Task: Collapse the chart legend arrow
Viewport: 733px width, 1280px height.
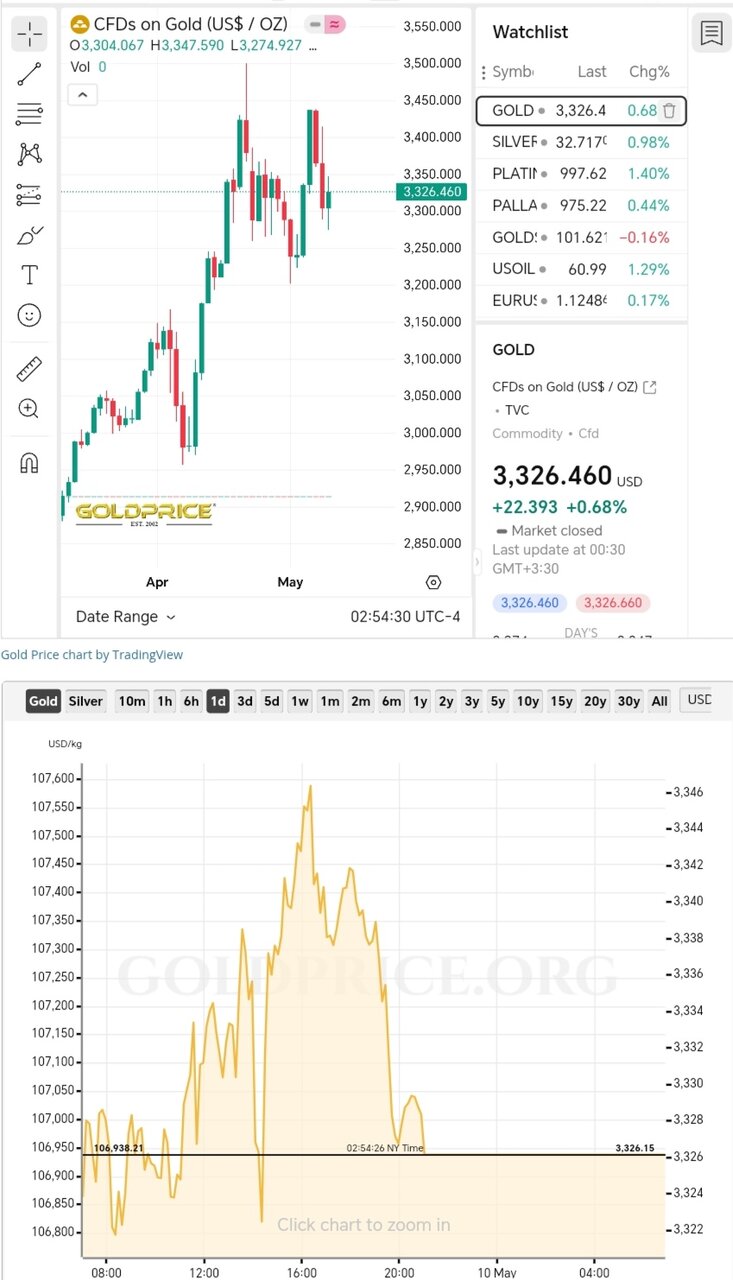Action: (82, 95)
